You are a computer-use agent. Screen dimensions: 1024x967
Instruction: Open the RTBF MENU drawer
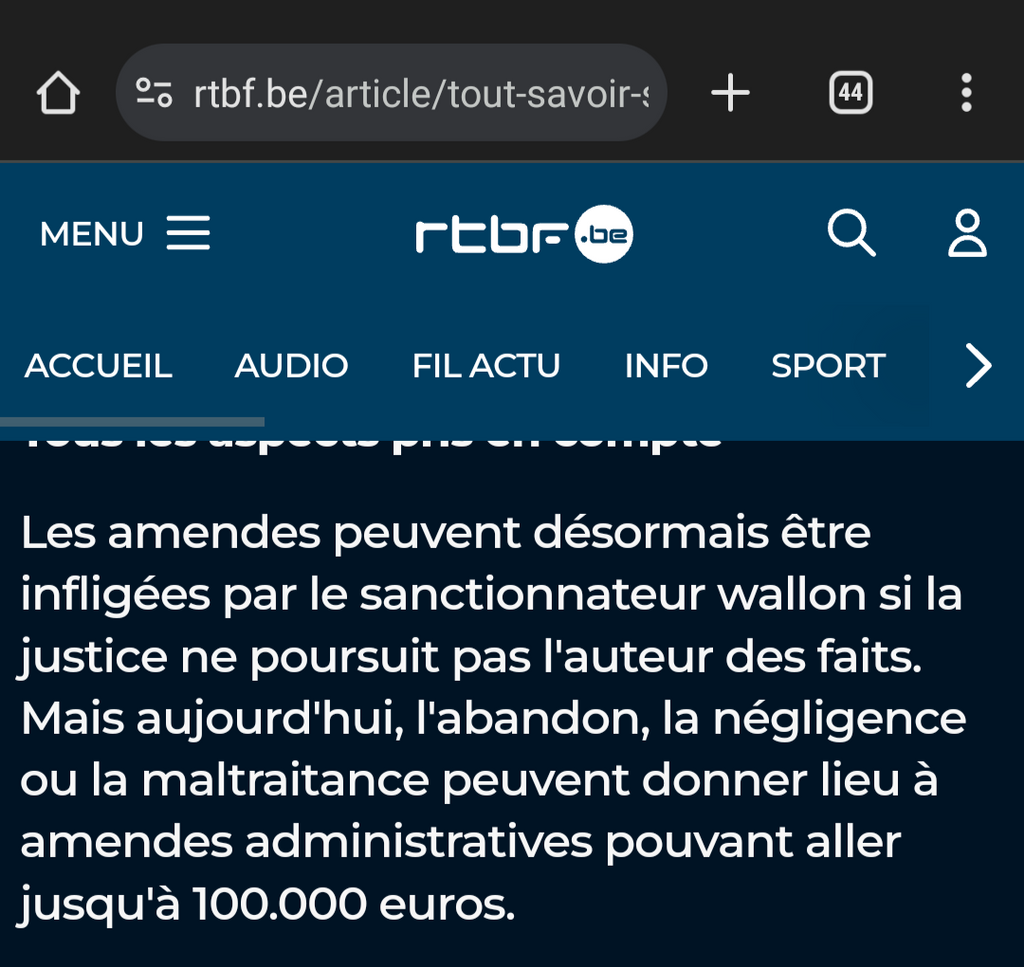[x=125, y=234]
